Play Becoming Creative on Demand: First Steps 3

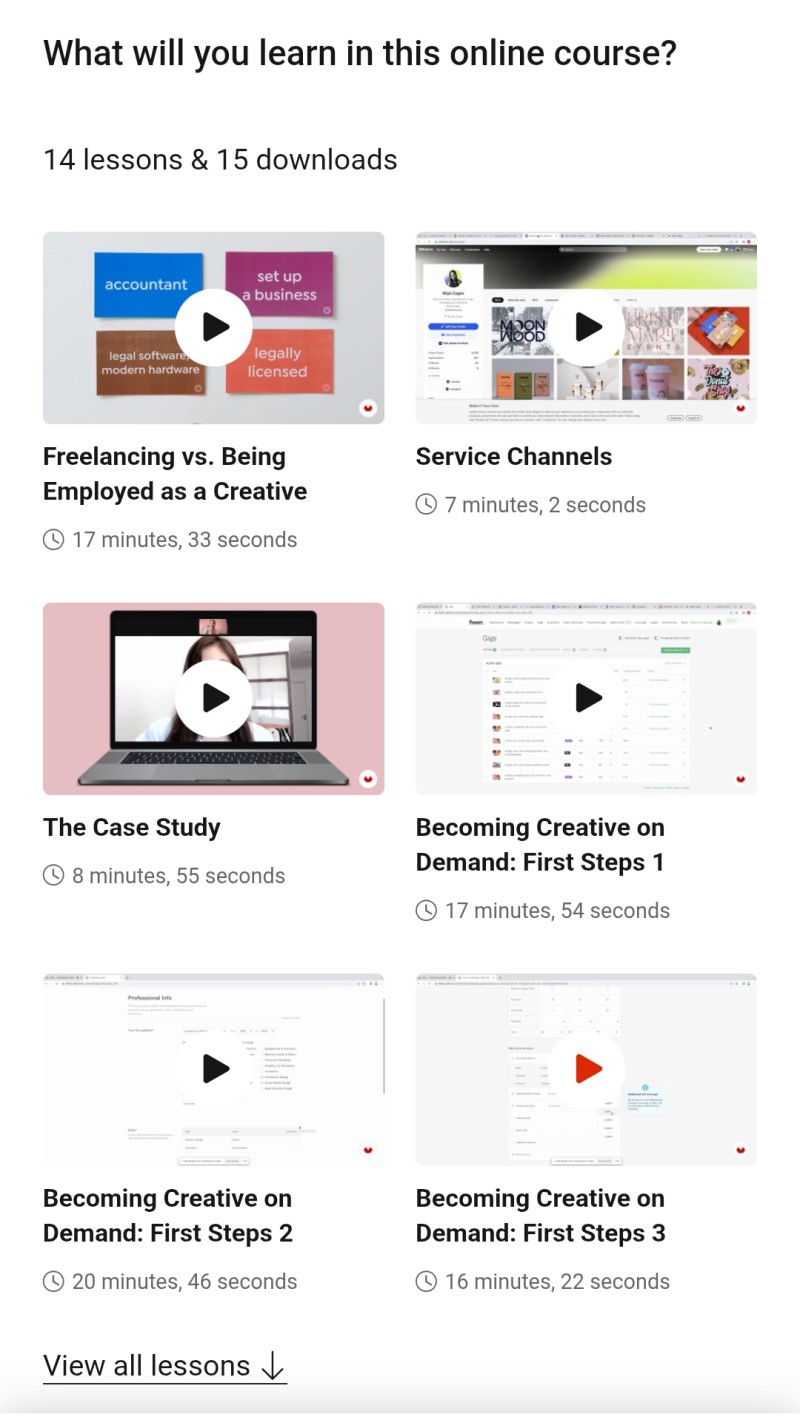pyautogui.click(x=586, y=1069)
